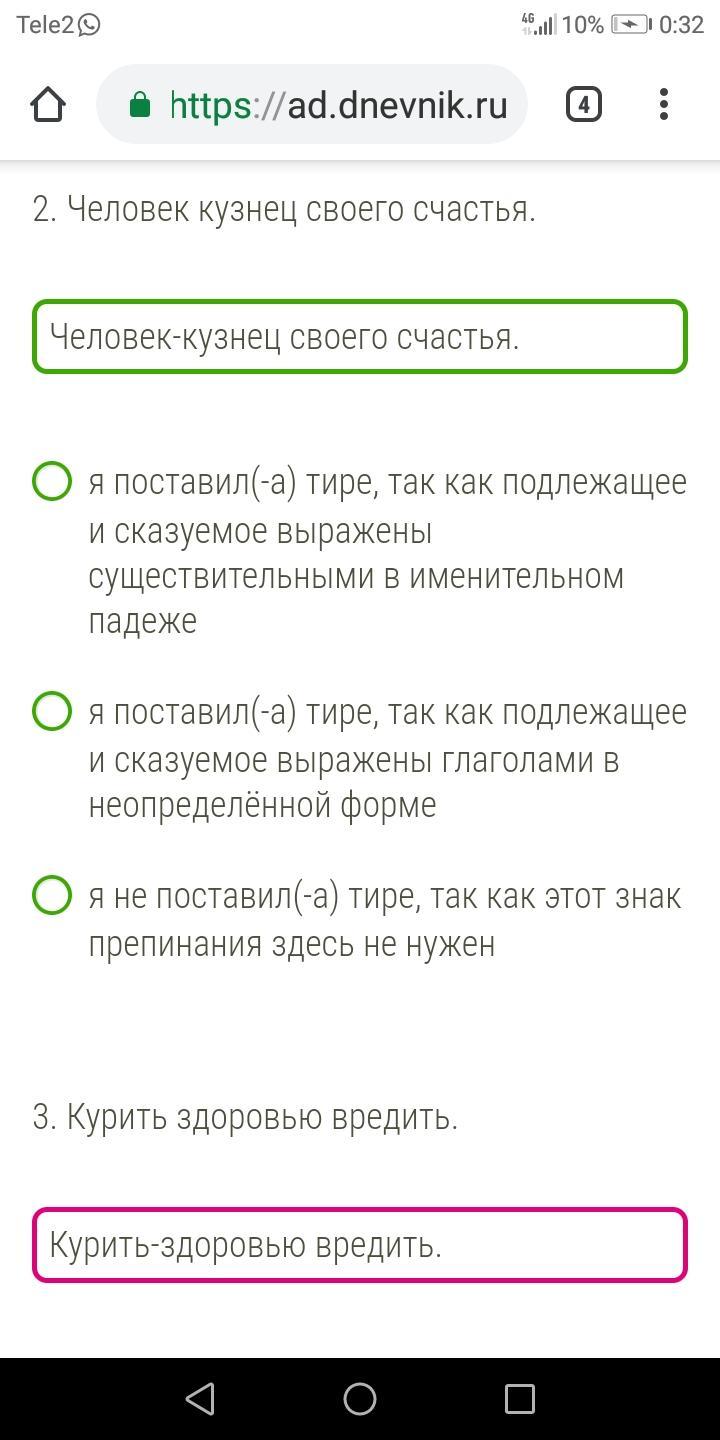
Task: Edit the answer field 'Курить-здоровью вредить.'
Action: [360, 1245]
